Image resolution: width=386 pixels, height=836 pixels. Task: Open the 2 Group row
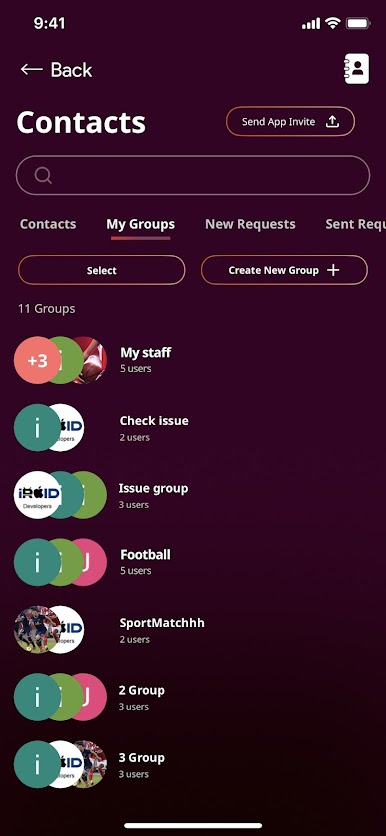coord(193,697)
